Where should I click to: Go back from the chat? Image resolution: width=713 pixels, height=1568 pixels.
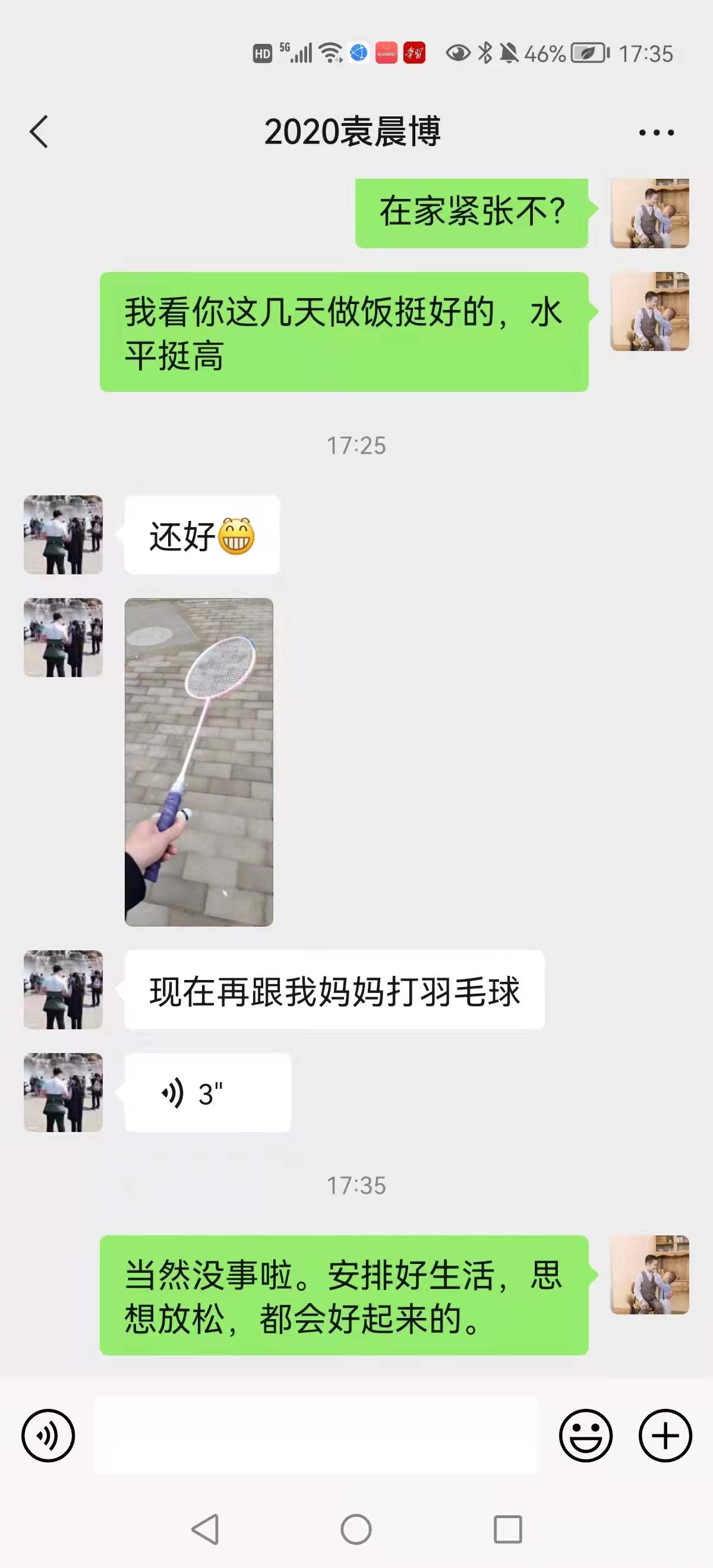coord(39,131)
